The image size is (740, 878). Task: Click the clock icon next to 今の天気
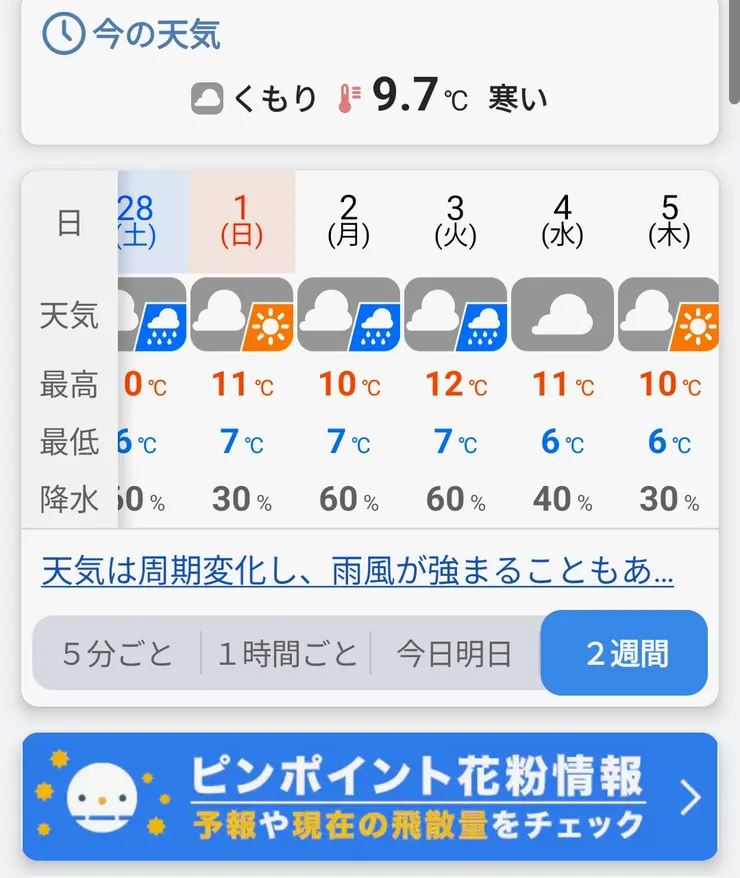[x=62, y=35]
